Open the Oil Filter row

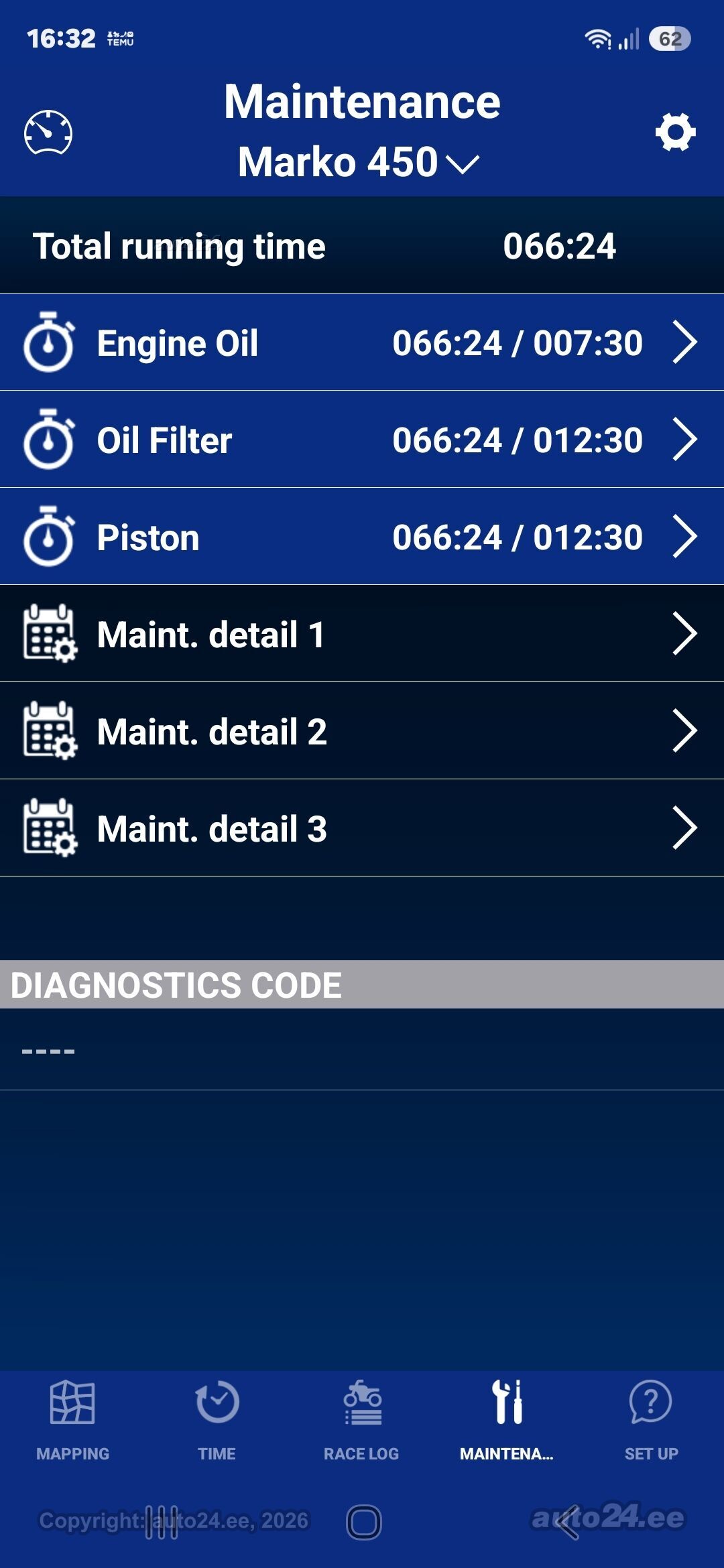pyautogui.click(x=362, y=440)
